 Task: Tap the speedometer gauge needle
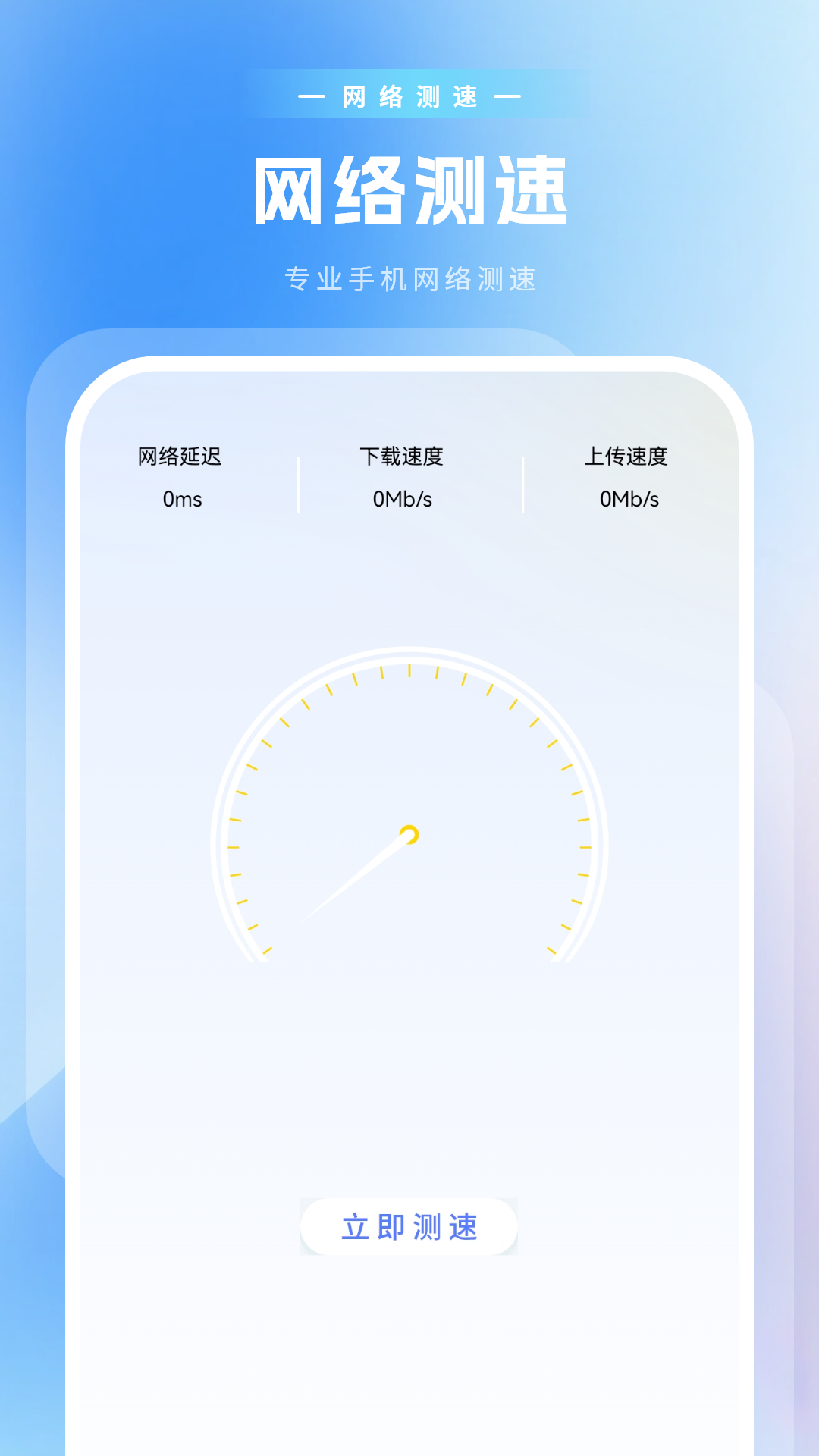(x=356, y=880)
